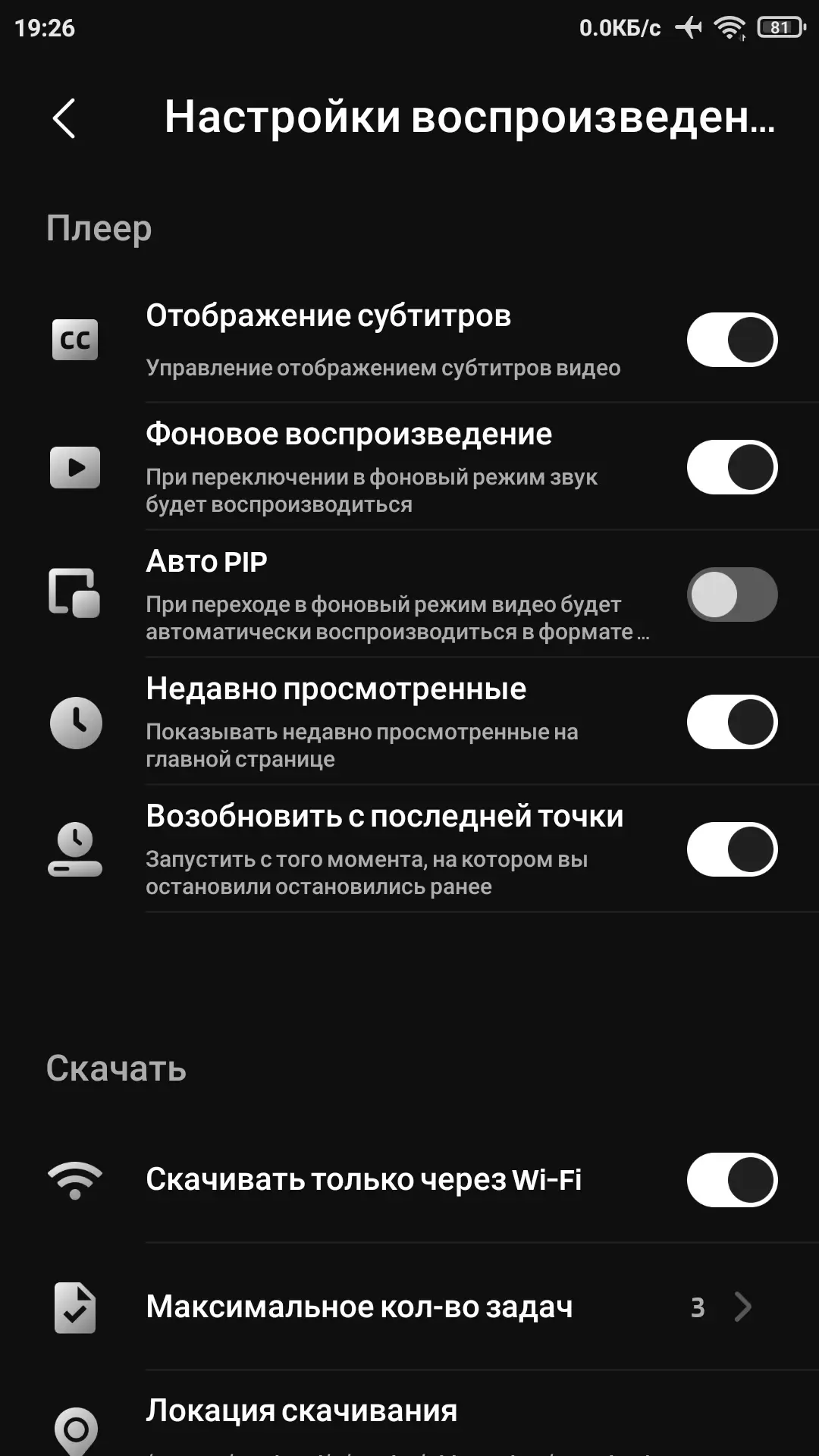This screenshot has width=819, height=1456.
Task: Toggle Недавно просмотренные off
Action: (732, 722)
